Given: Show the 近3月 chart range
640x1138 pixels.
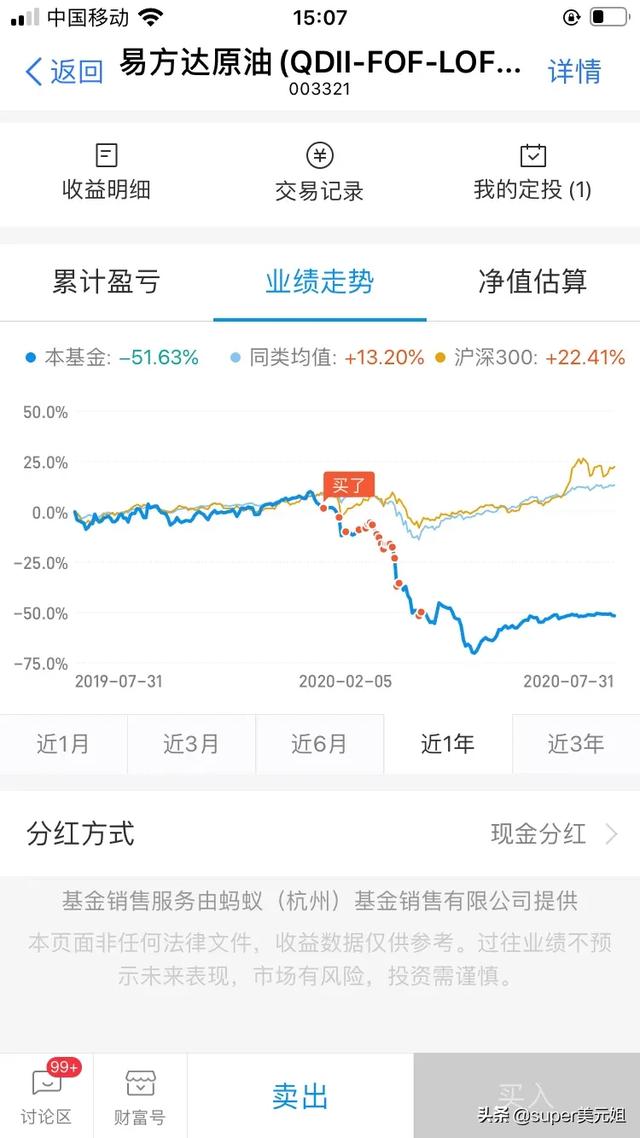Looking at the screenshot, I should click(x=191, y=744).
